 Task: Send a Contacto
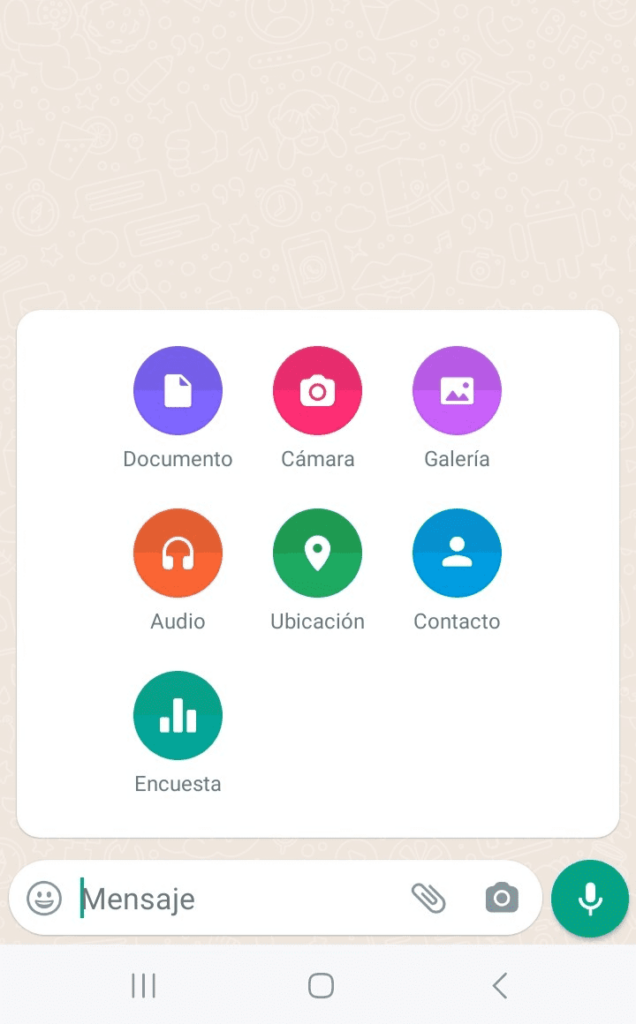[x=457, y=553]
